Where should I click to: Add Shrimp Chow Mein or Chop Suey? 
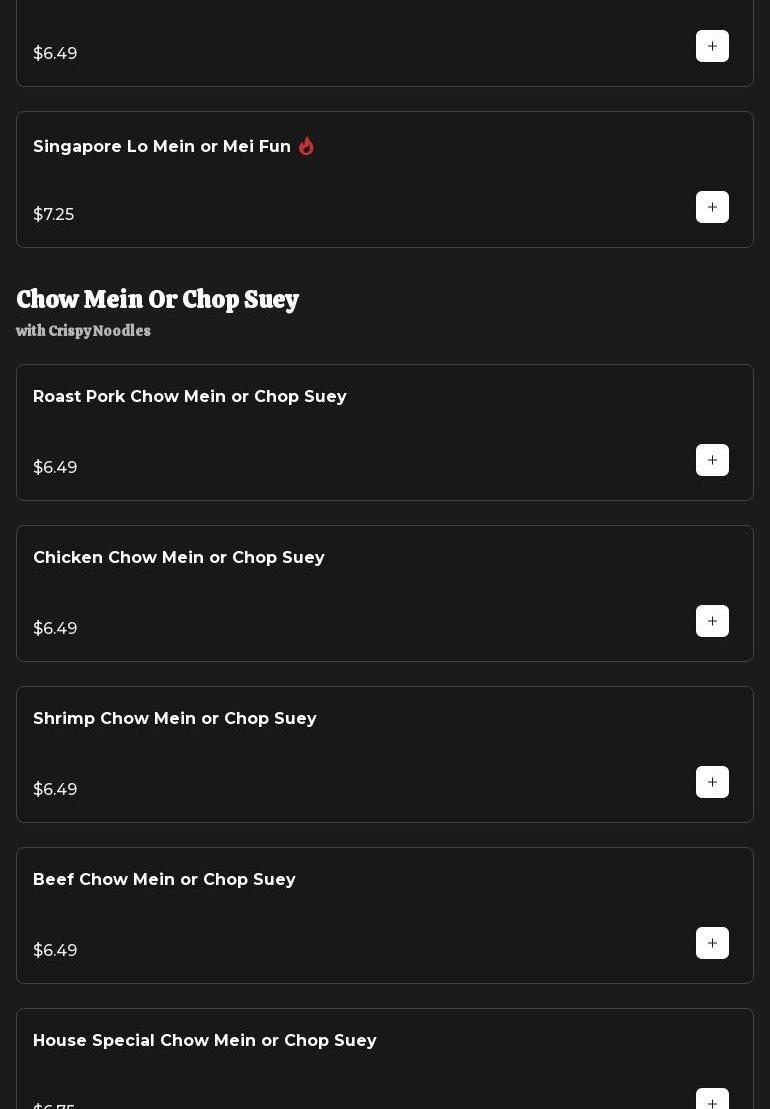coord(712,782)
